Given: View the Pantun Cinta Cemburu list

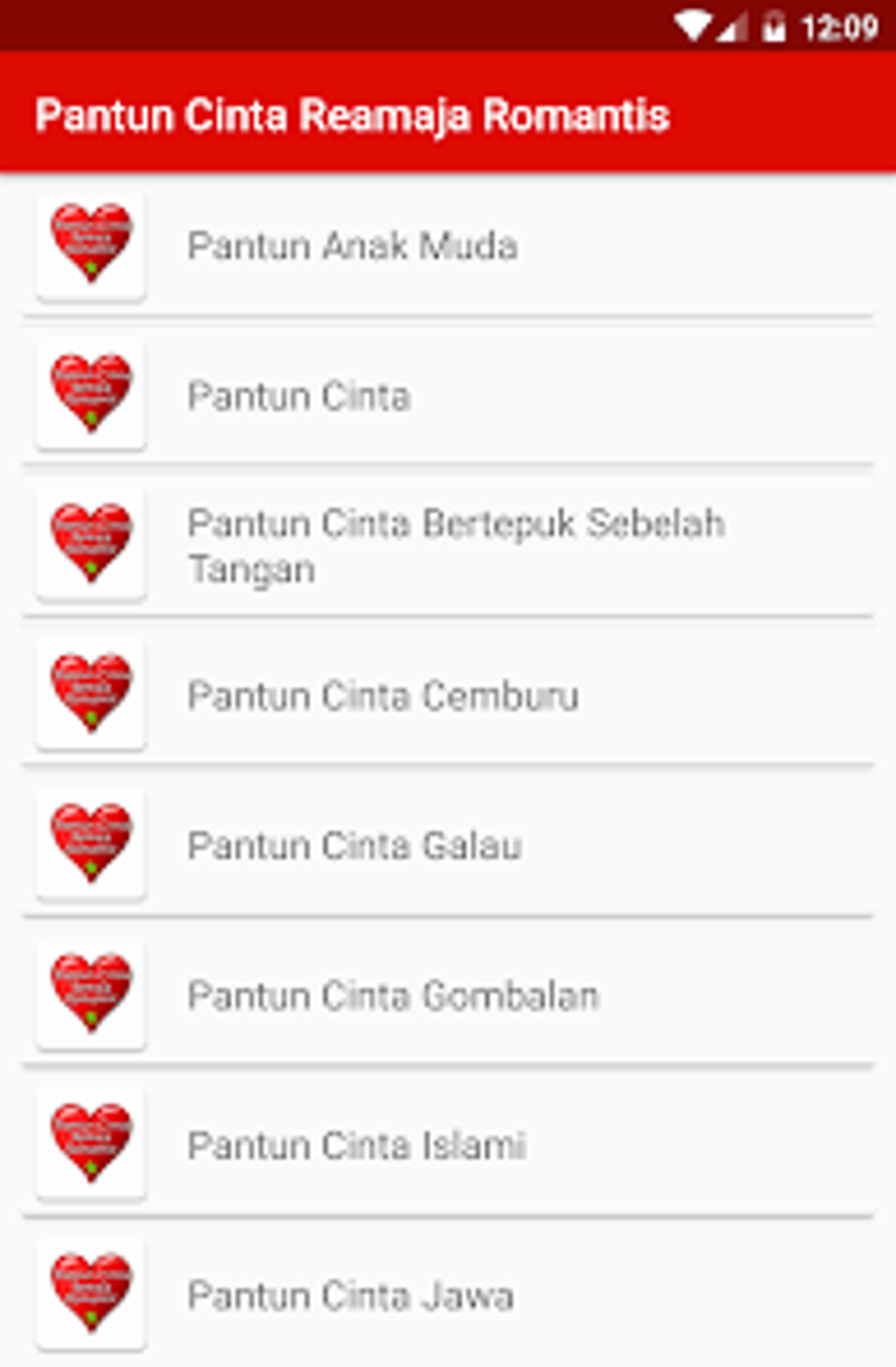Looking at the screenshot, I should click(383, 696).
